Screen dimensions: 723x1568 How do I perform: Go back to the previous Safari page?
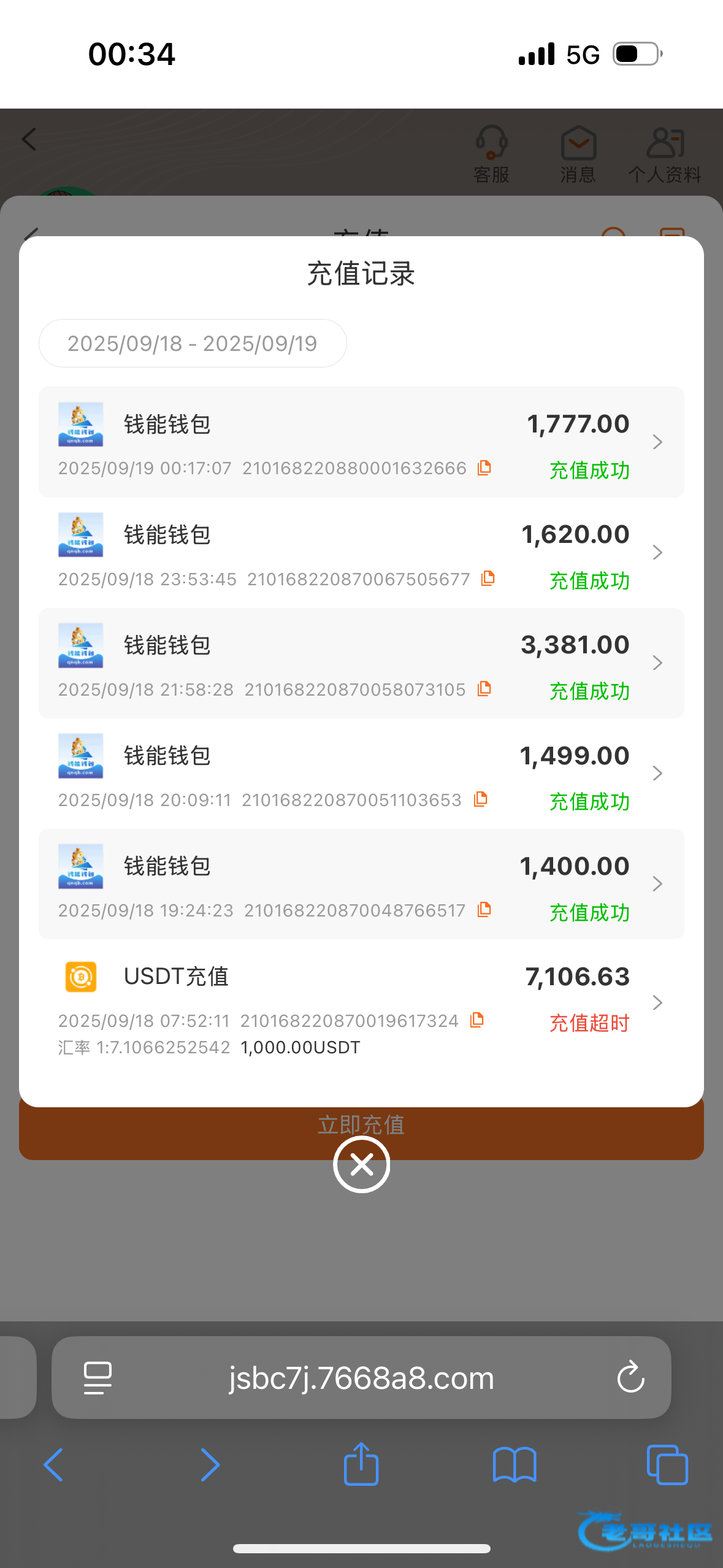[54, 1465]
